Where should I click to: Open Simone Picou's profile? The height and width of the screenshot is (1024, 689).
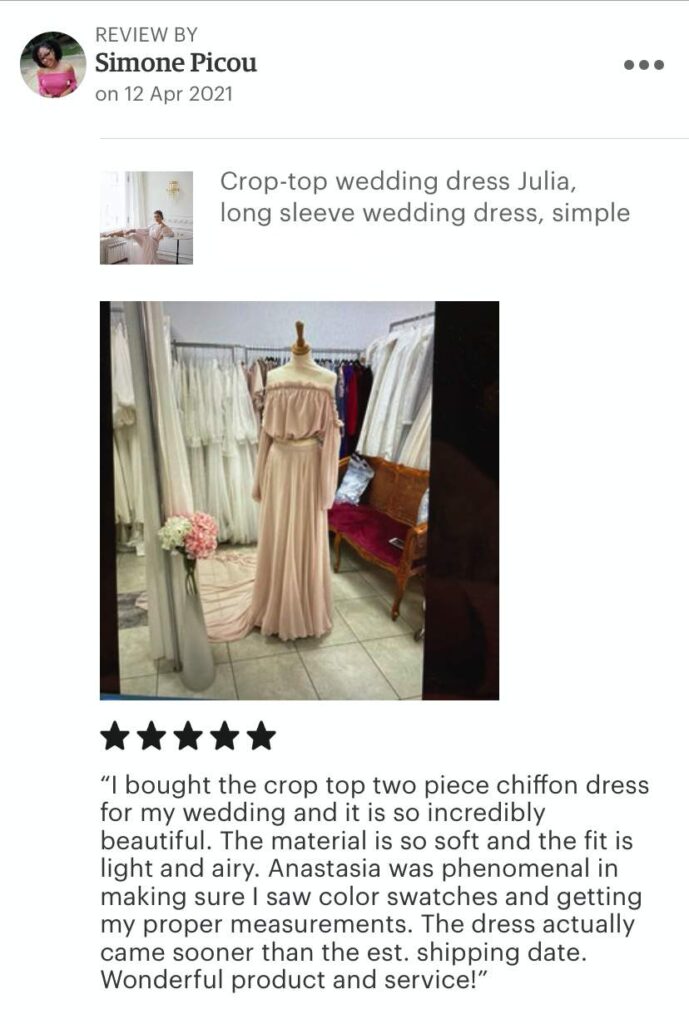(176, 63)
